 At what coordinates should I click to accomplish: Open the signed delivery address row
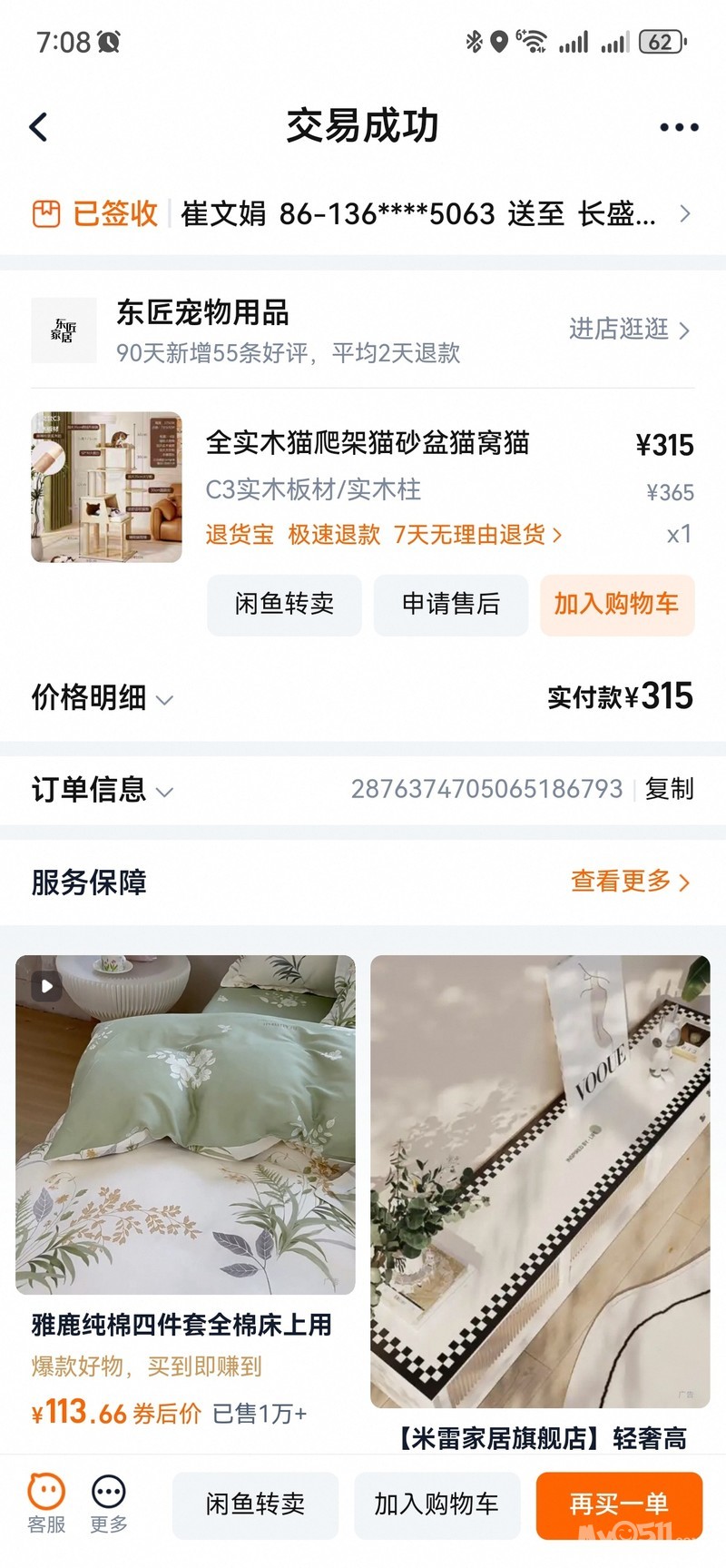363,214
